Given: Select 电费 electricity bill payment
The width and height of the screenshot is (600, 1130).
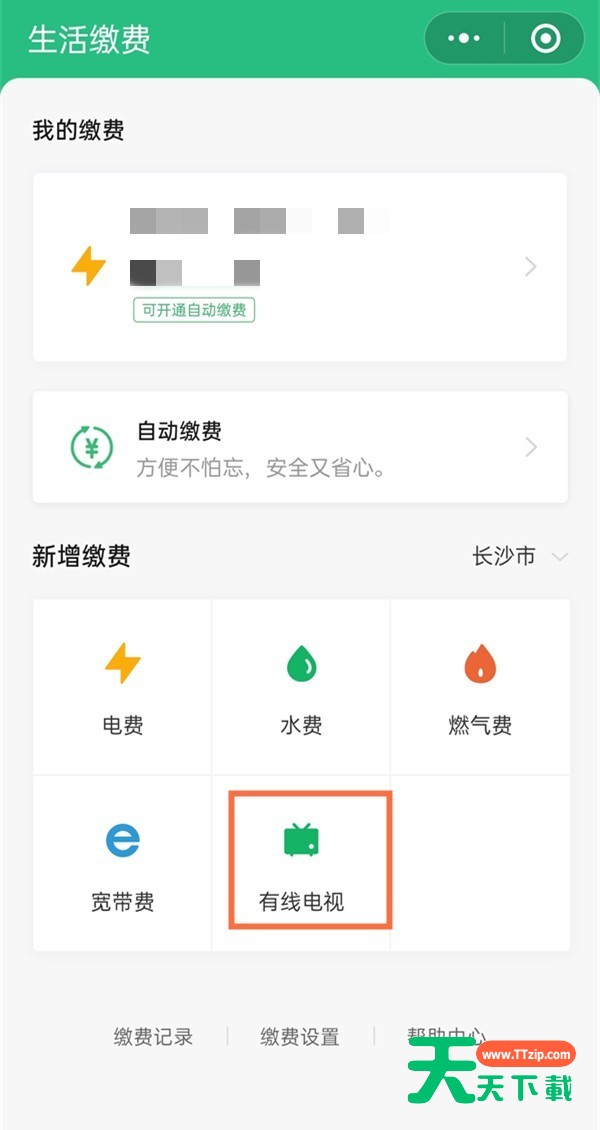Looking at the screenshot, I should coord(123,688).
